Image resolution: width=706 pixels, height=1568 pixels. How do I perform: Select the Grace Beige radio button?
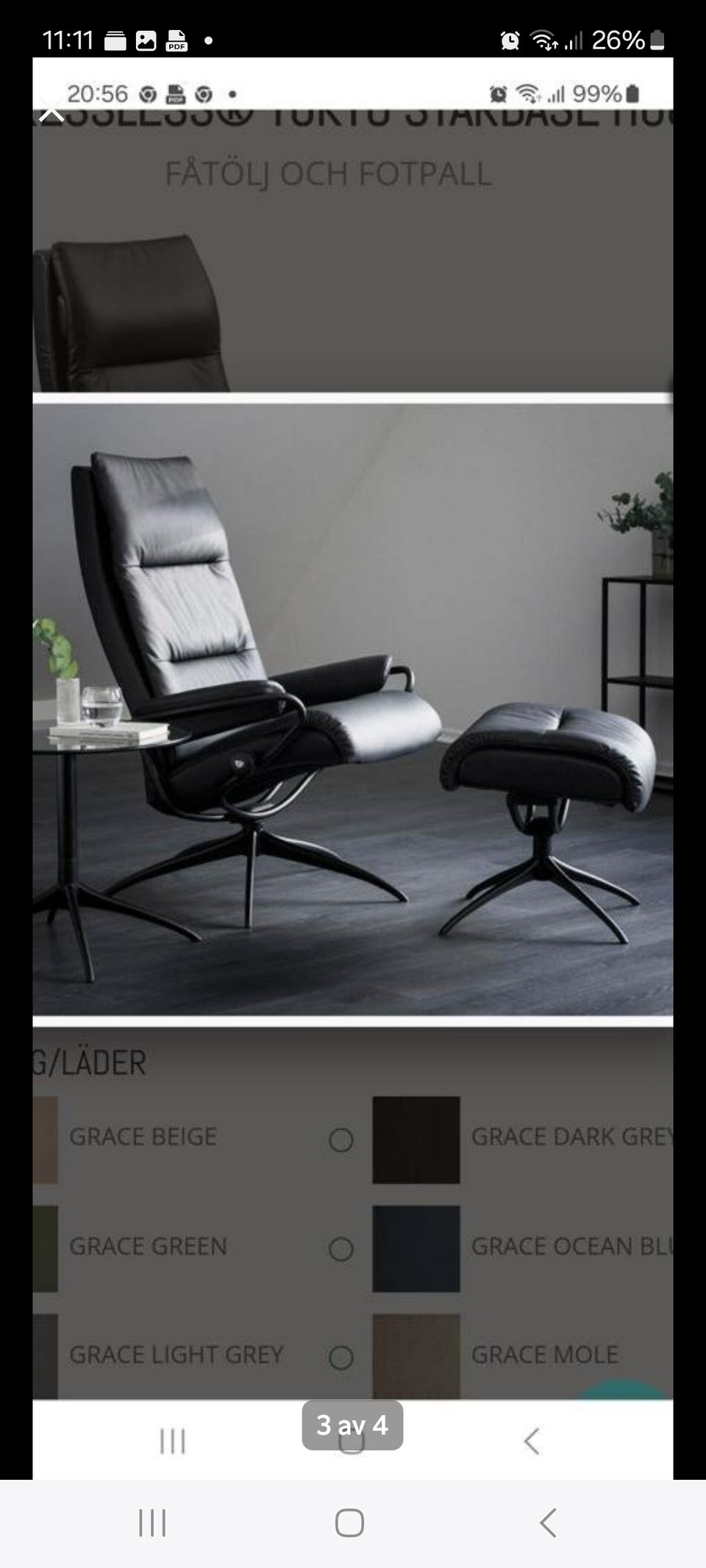(x=340, y=1138)
